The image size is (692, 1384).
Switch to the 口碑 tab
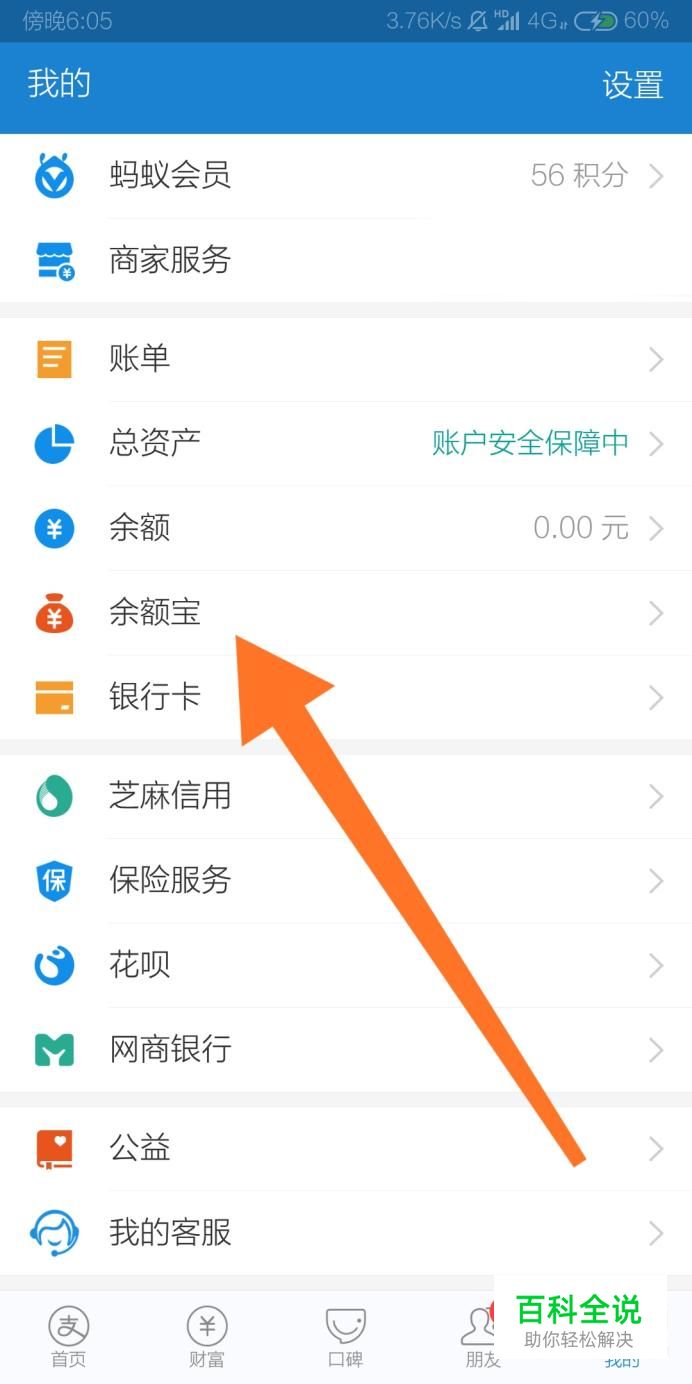(345, 1337)
